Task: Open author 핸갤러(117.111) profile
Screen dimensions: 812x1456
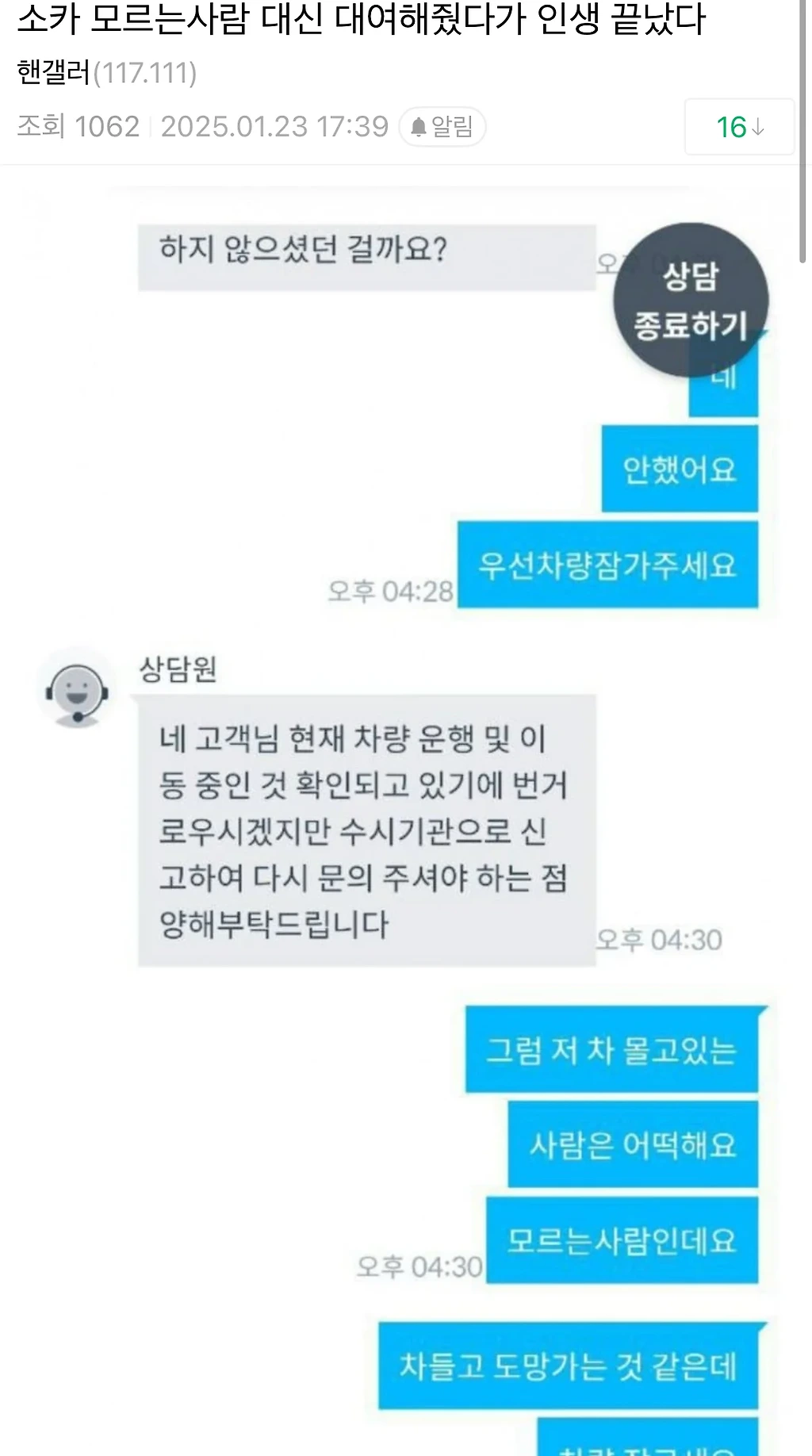Action: [106, 73]
